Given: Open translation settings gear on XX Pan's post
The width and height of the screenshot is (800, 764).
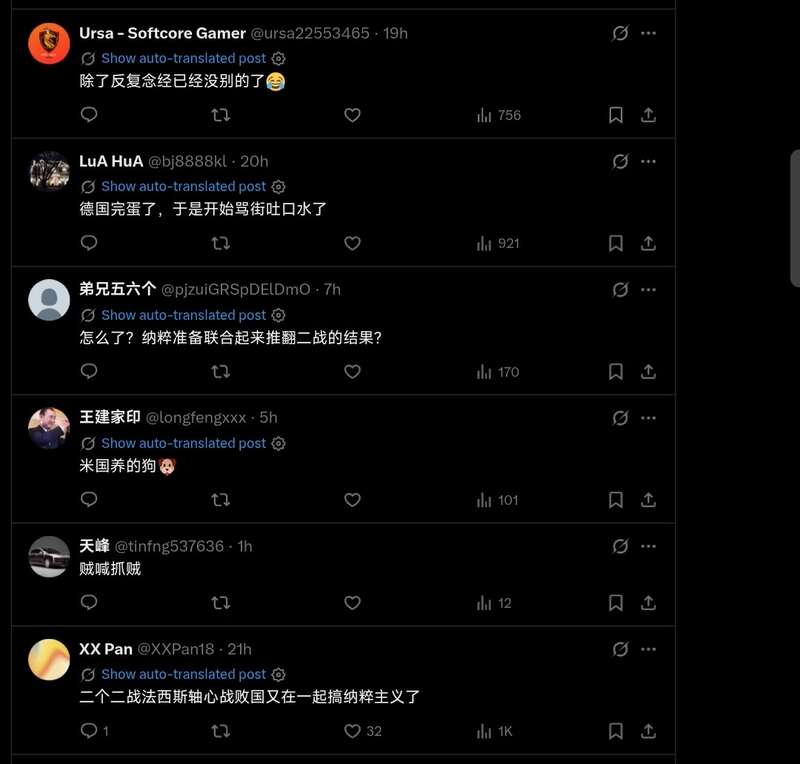Looking at the screenshot, I should [279, 675].
